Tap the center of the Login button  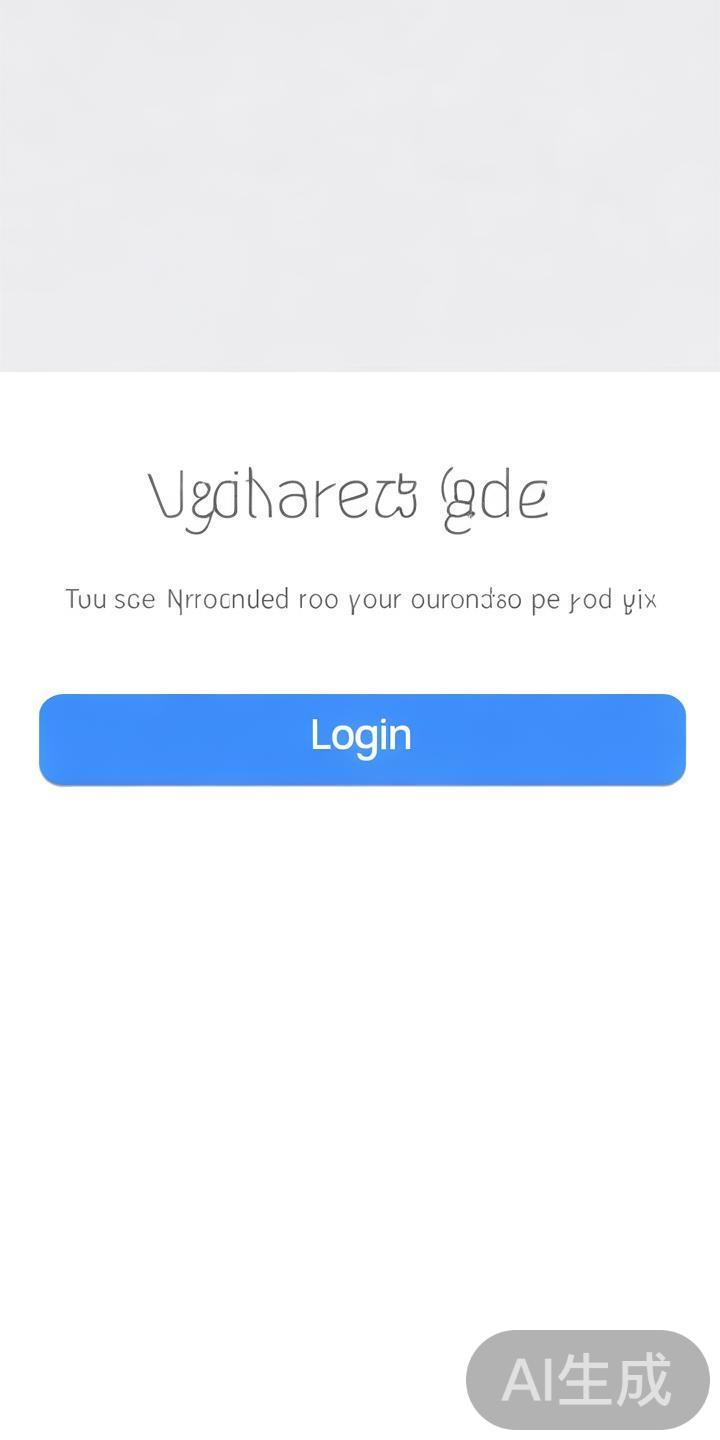[x=362, y=738]
